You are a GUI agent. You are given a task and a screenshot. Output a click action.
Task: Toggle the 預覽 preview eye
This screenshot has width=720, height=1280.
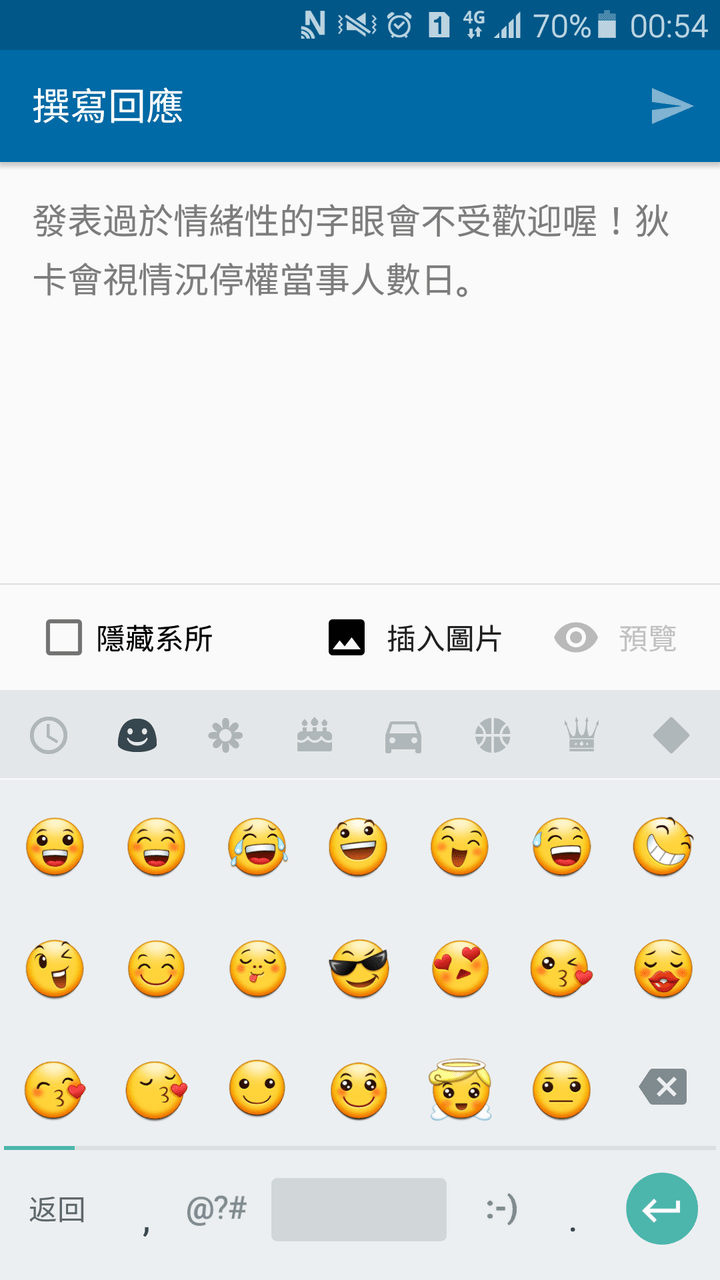click(575, 637)
